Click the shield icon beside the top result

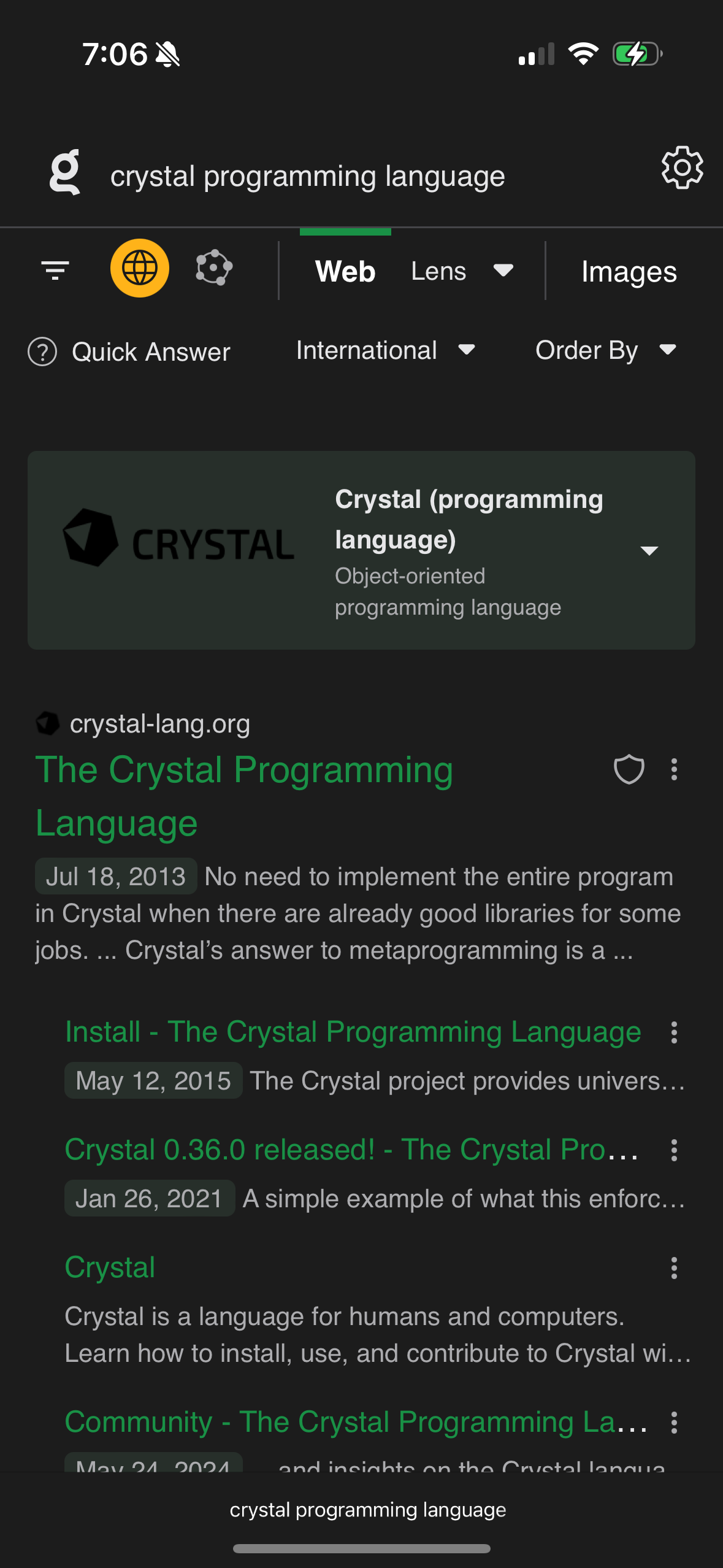(x=629, y=770)
